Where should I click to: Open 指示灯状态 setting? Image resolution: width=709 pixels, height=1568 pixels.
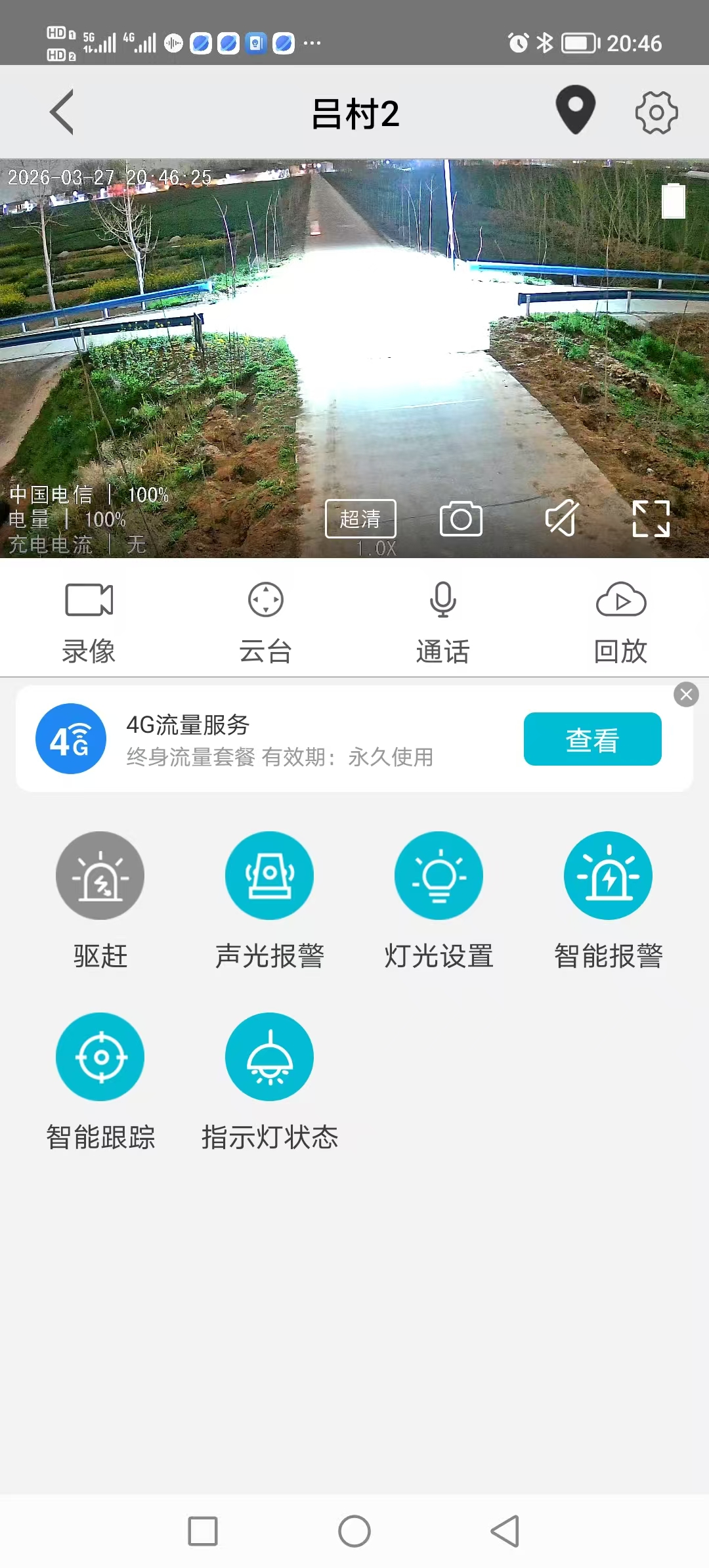[269, 1057]
